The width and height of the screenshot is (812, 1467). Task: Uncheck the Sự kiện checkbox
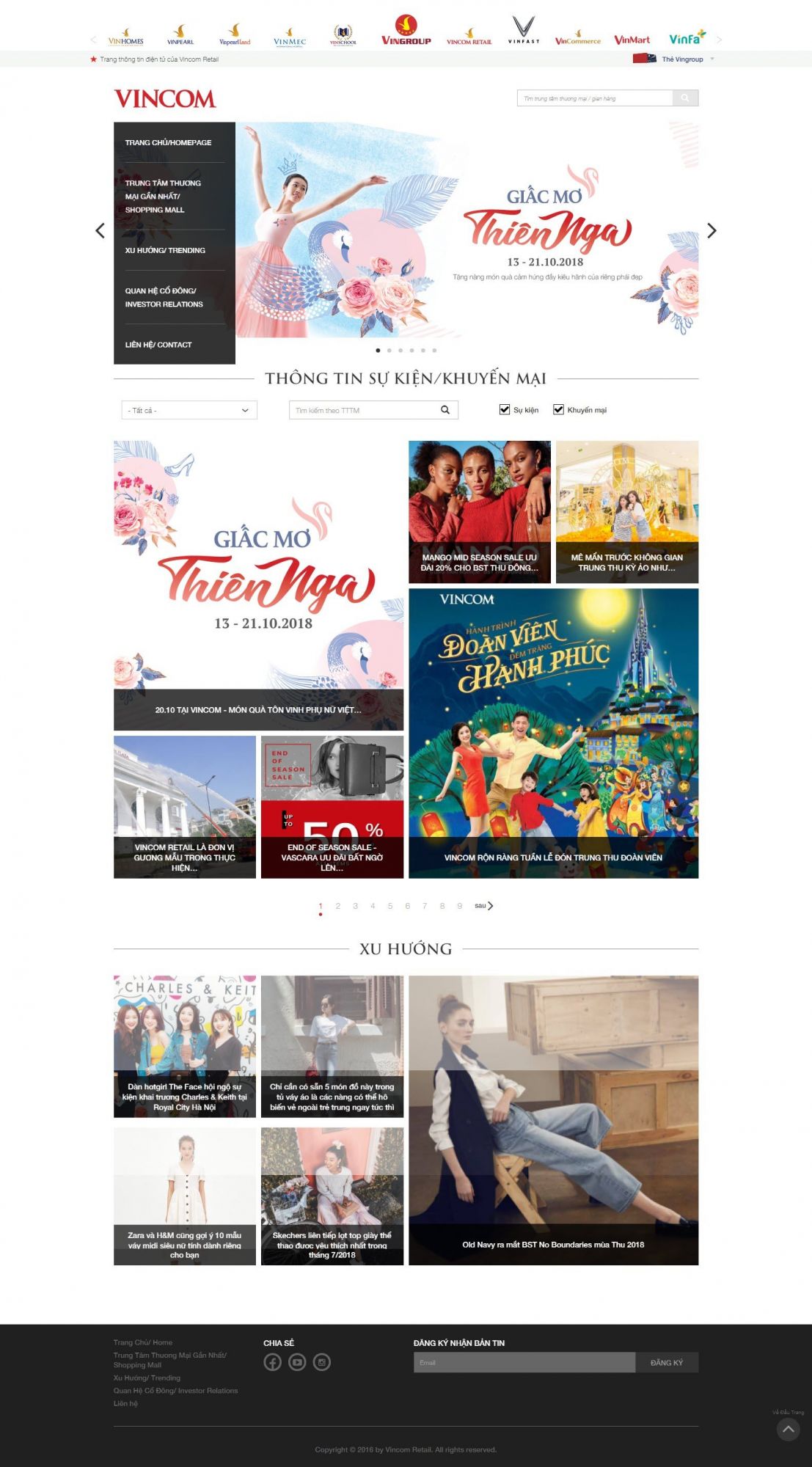point(505,409)
